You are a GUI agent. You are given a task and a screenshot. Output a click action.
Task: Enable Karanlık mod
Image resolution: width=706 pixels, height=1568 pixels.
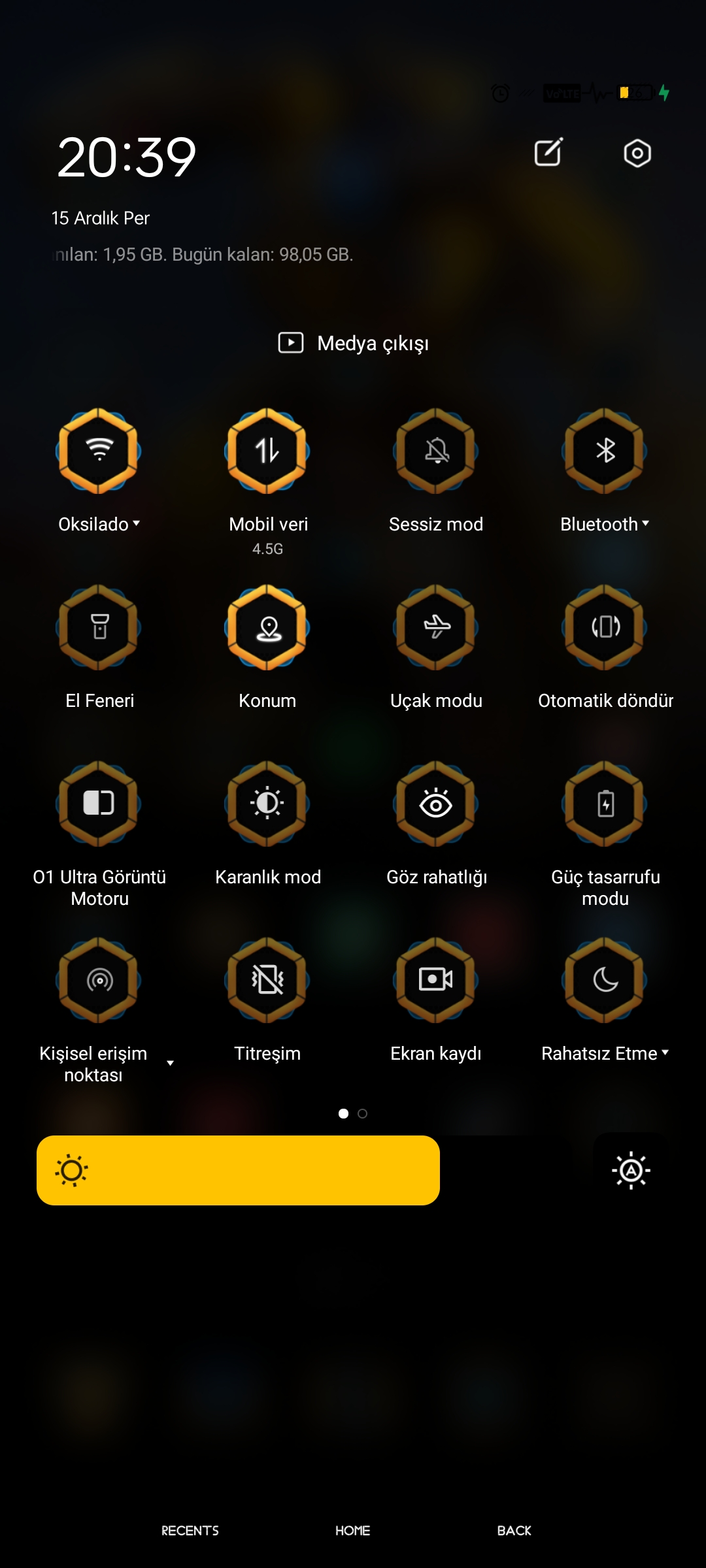(267, 804)
